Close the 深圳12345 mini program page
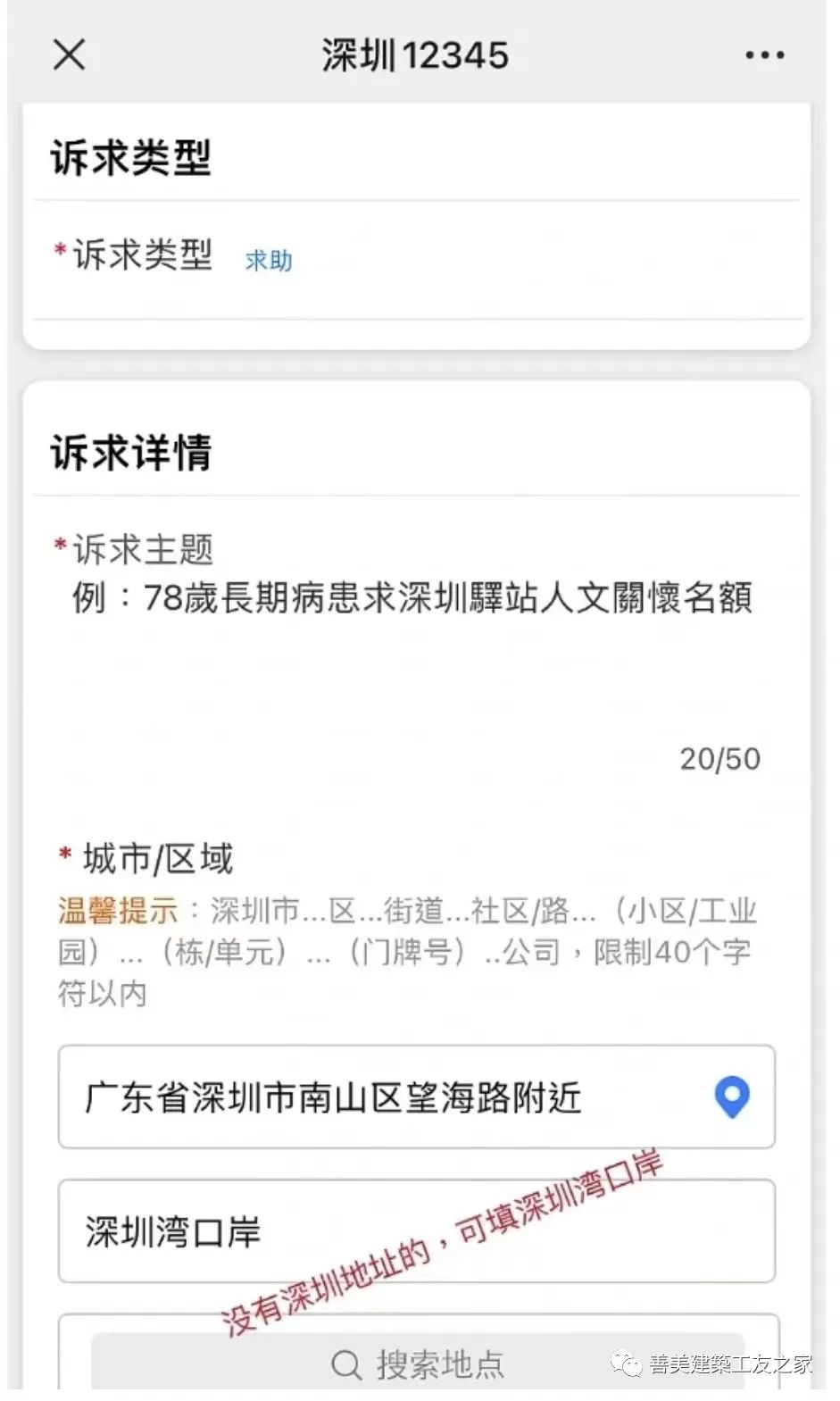840x1401 pixels. point(69,54)
